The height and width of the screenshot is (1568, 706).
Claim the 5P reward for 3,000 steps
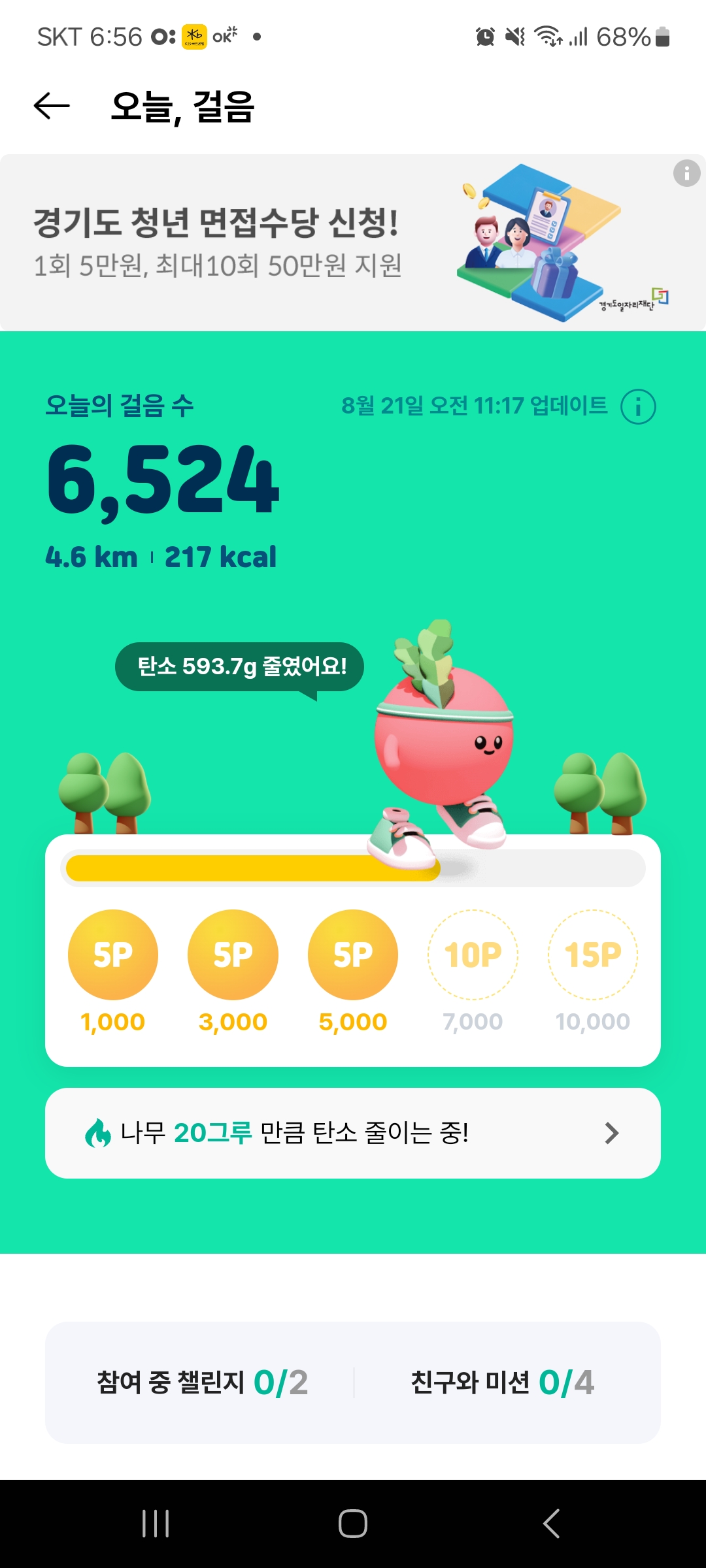pos(233,955)
